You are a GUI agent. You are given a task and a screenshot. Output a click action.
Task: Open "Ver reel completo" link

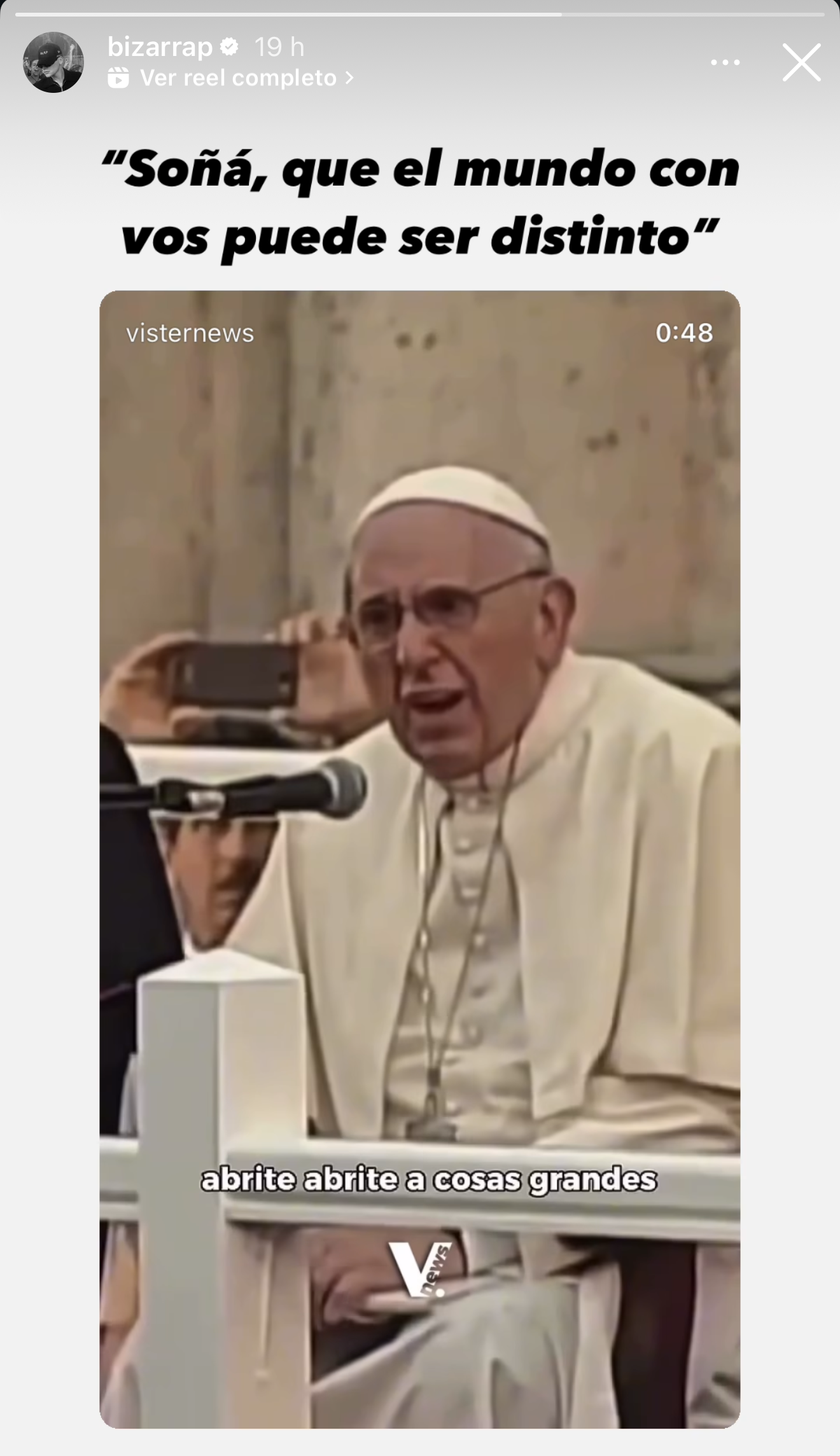point(237,78)
